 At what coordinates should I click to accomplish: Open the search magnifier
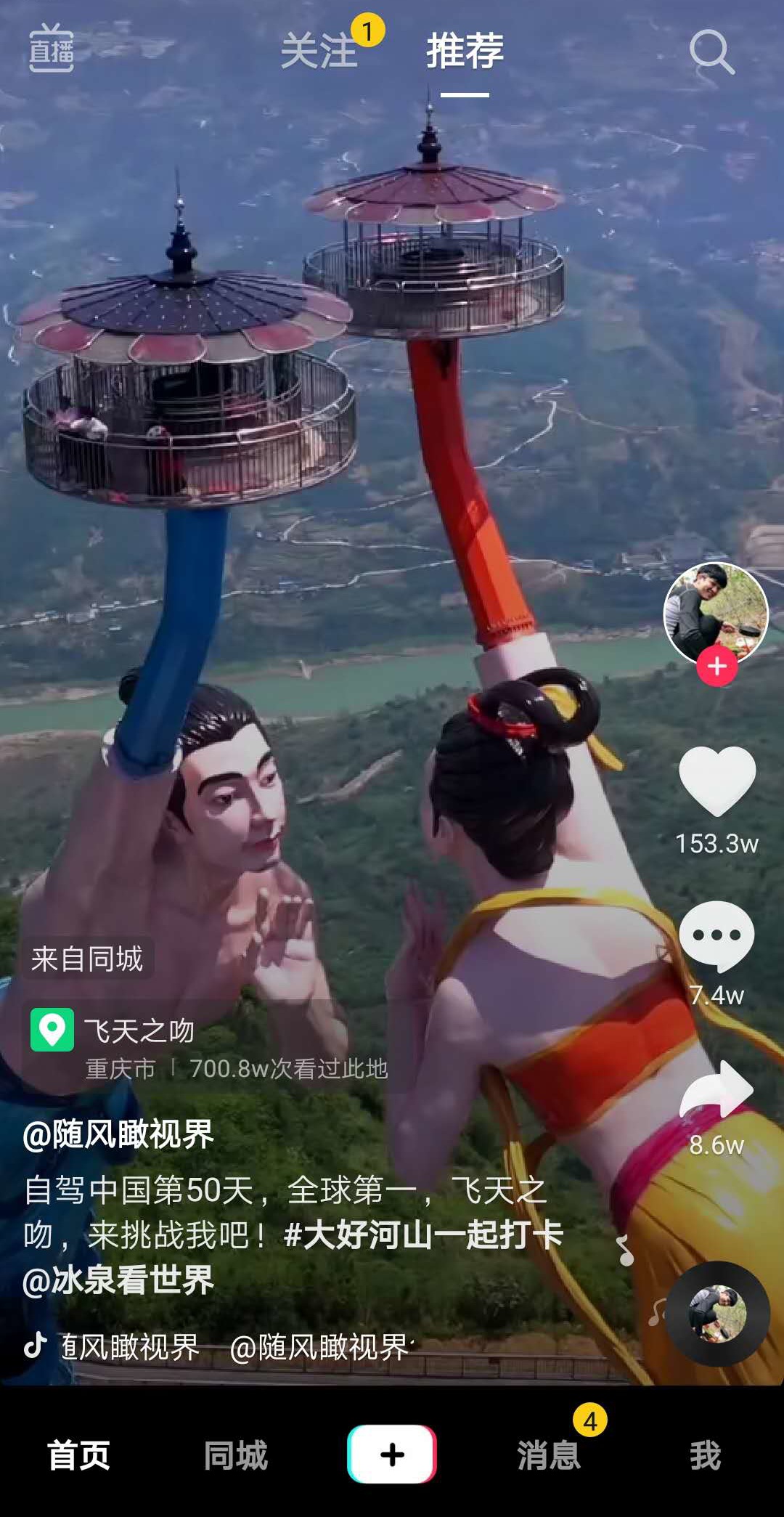coord(711,52)
